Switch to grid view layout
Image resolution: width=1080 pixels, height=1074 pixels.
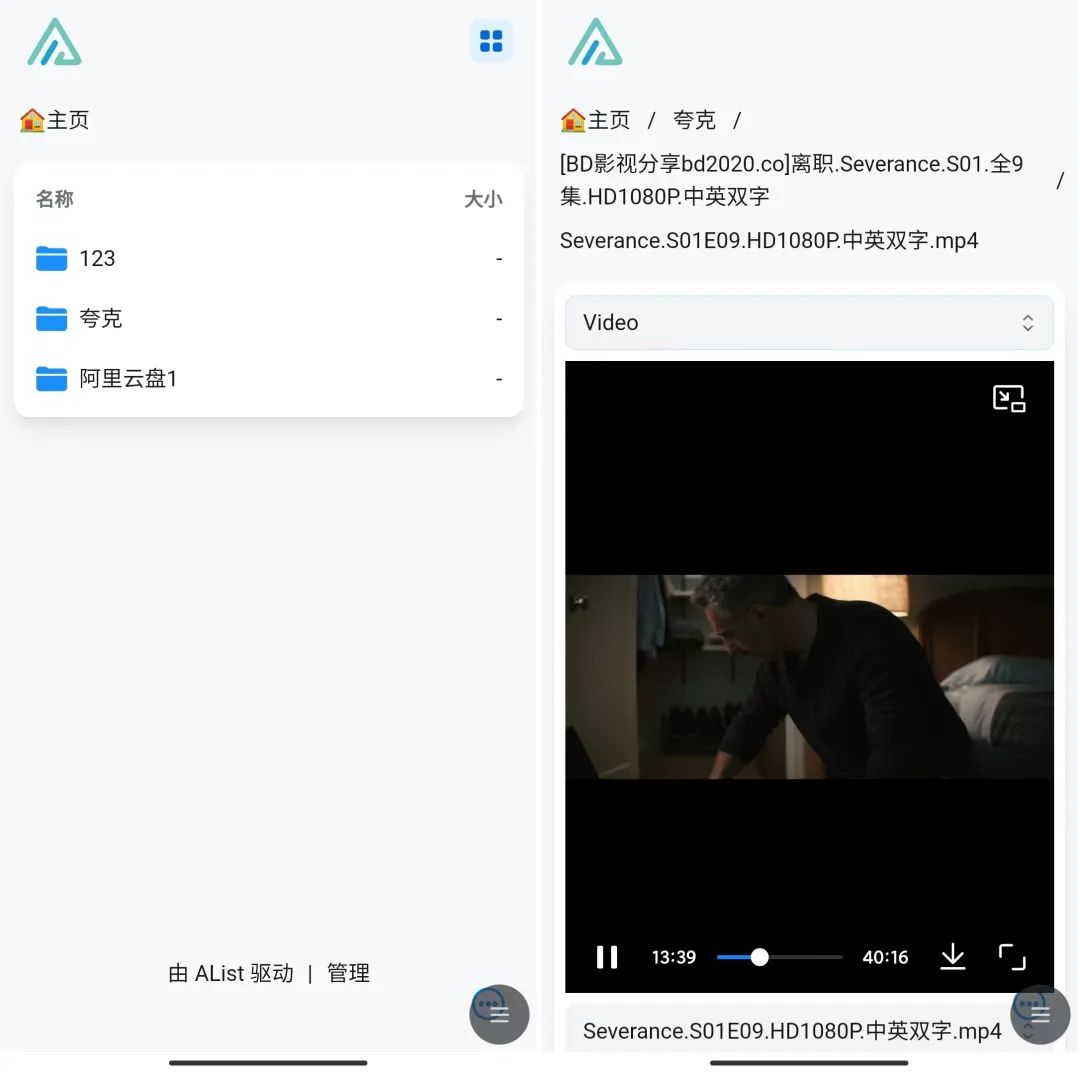(491, 41)
